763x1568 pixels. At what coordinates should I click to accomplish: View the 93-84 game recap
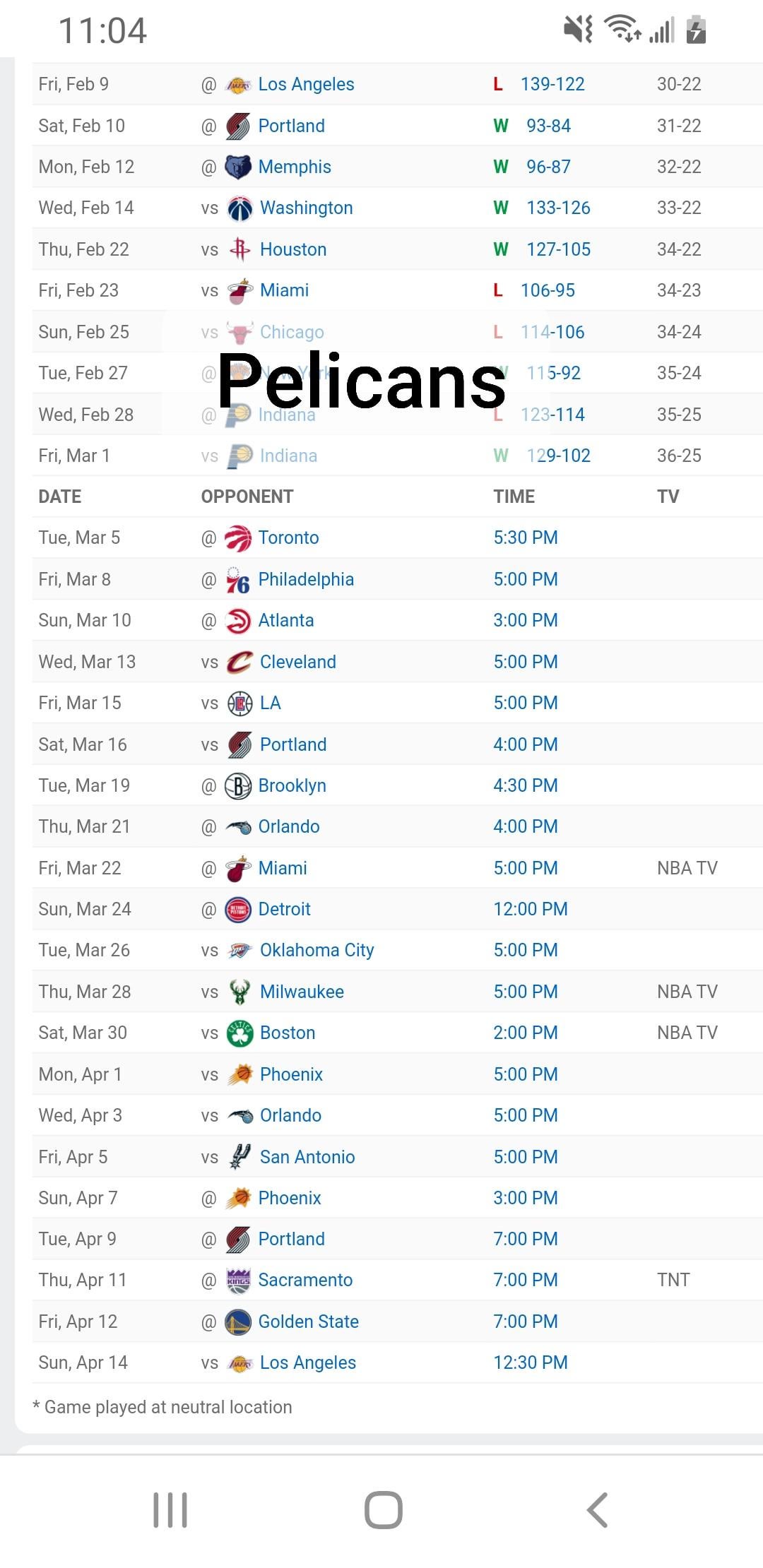(x=548, y=126)
